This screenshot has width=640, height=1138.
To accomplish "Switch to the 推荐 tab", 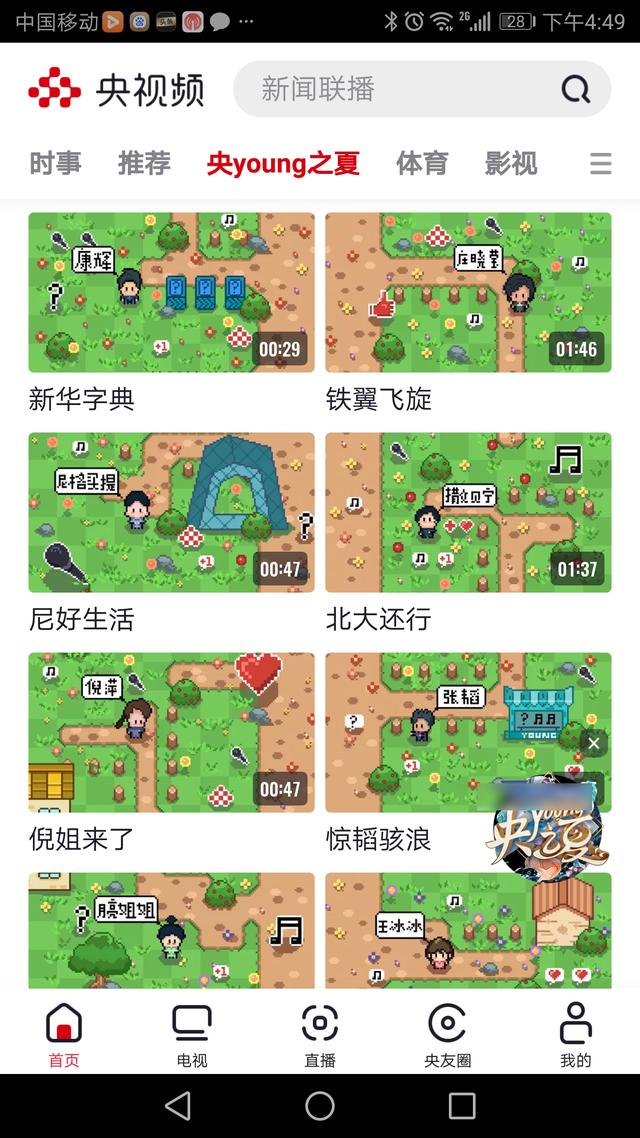I will 144,163.
